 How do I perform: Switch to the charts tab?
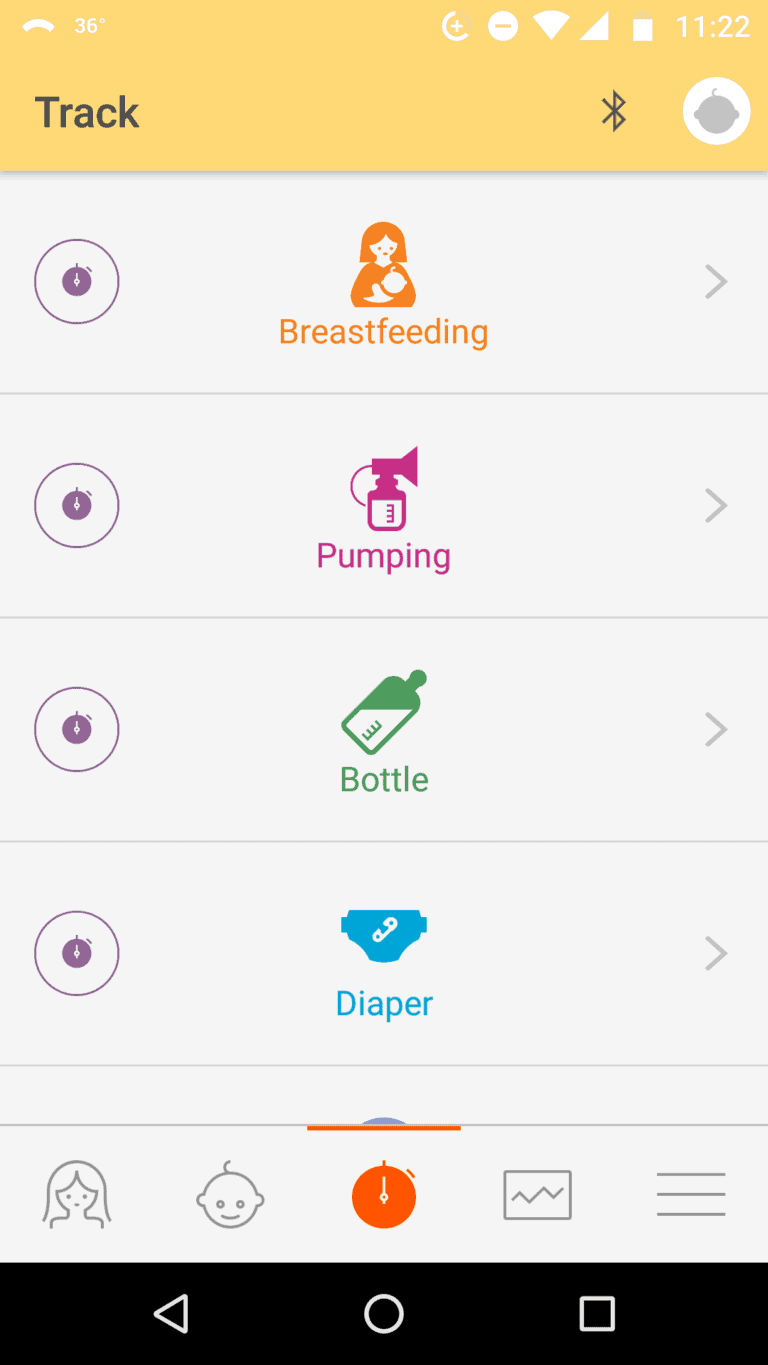coord(537,1195)
